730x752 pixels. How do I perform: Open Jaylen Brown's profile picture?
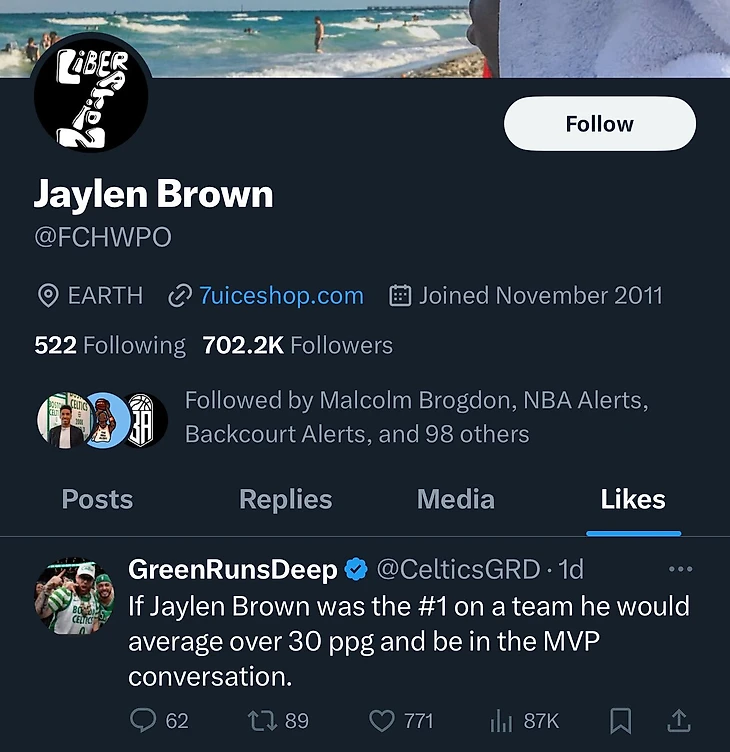click(91, 94)
